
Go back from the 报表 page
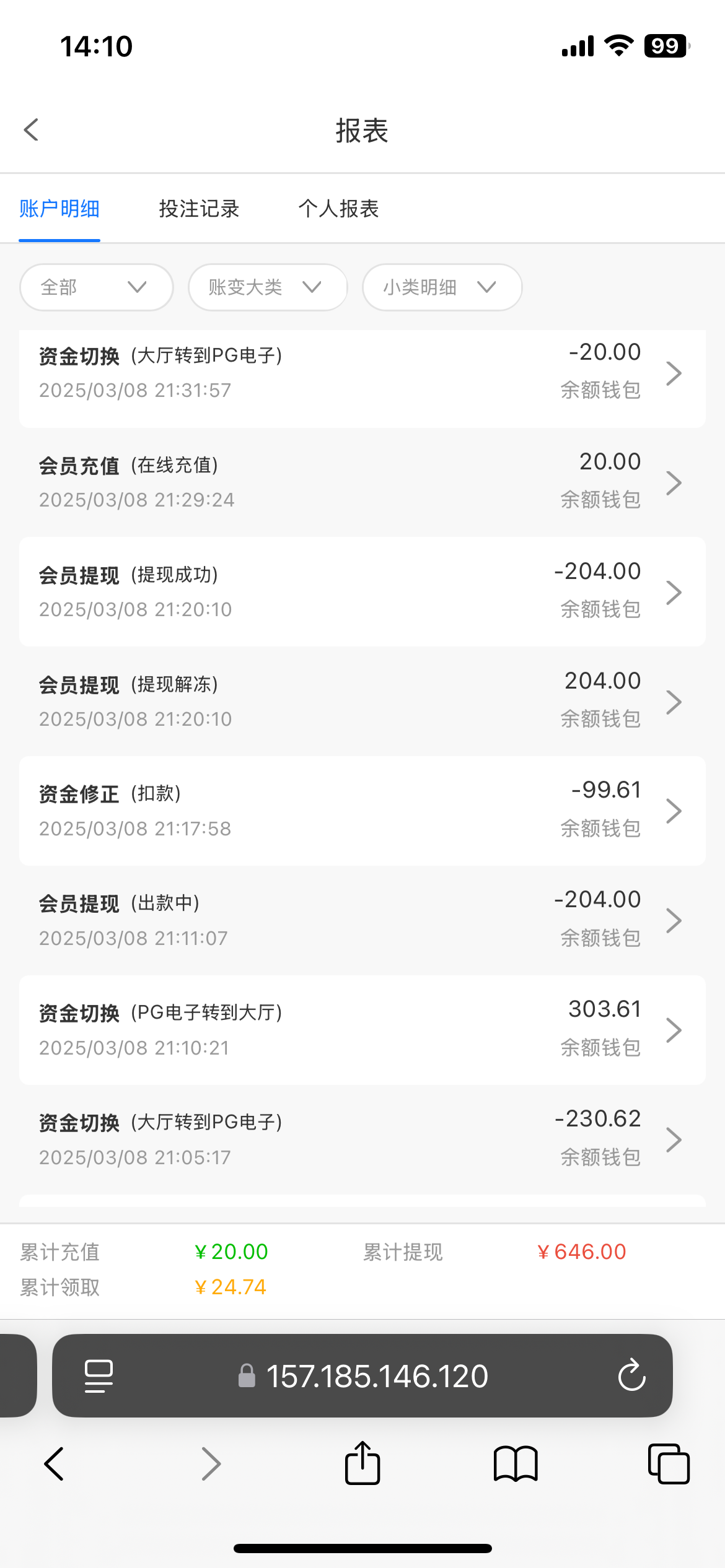click(32, 130)
